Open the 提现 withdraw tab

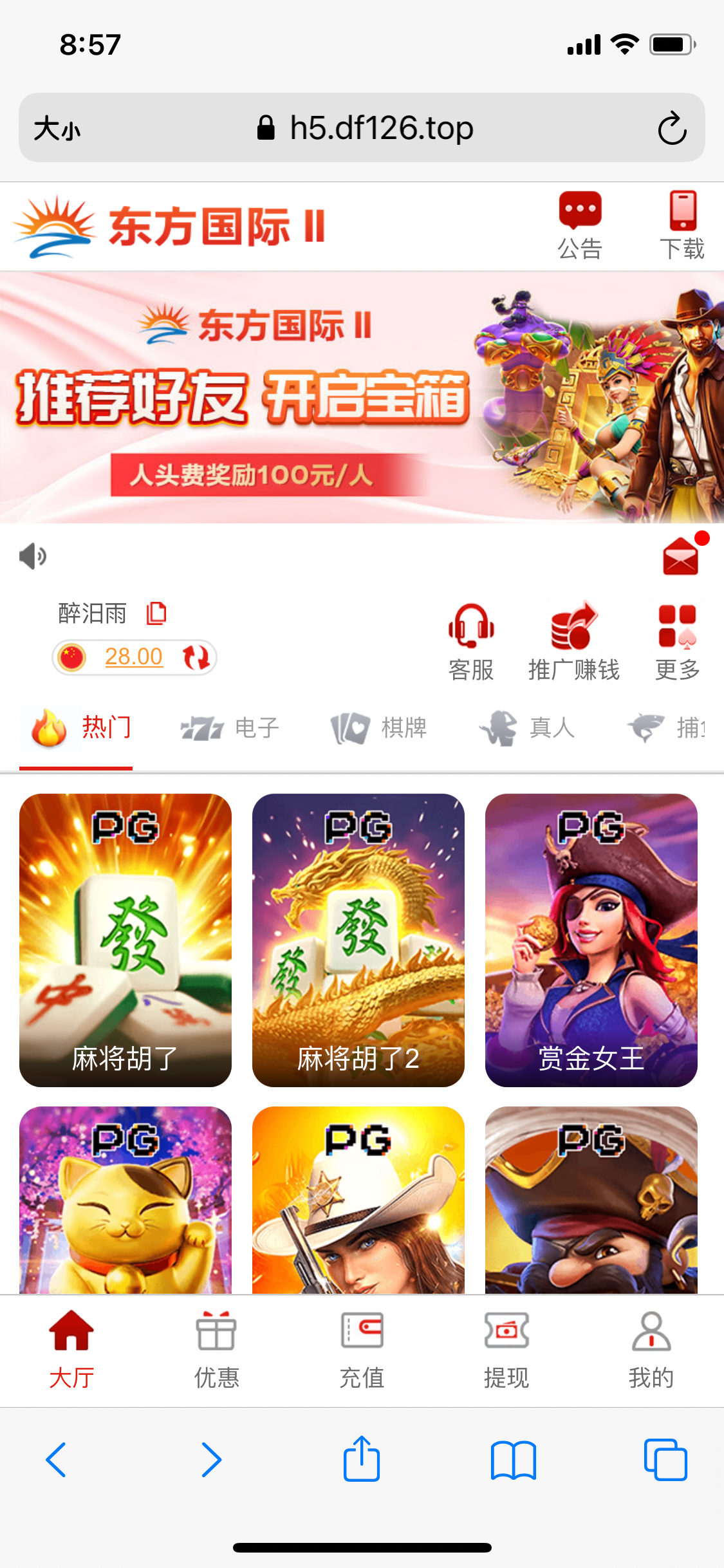tap(506, 1349)
